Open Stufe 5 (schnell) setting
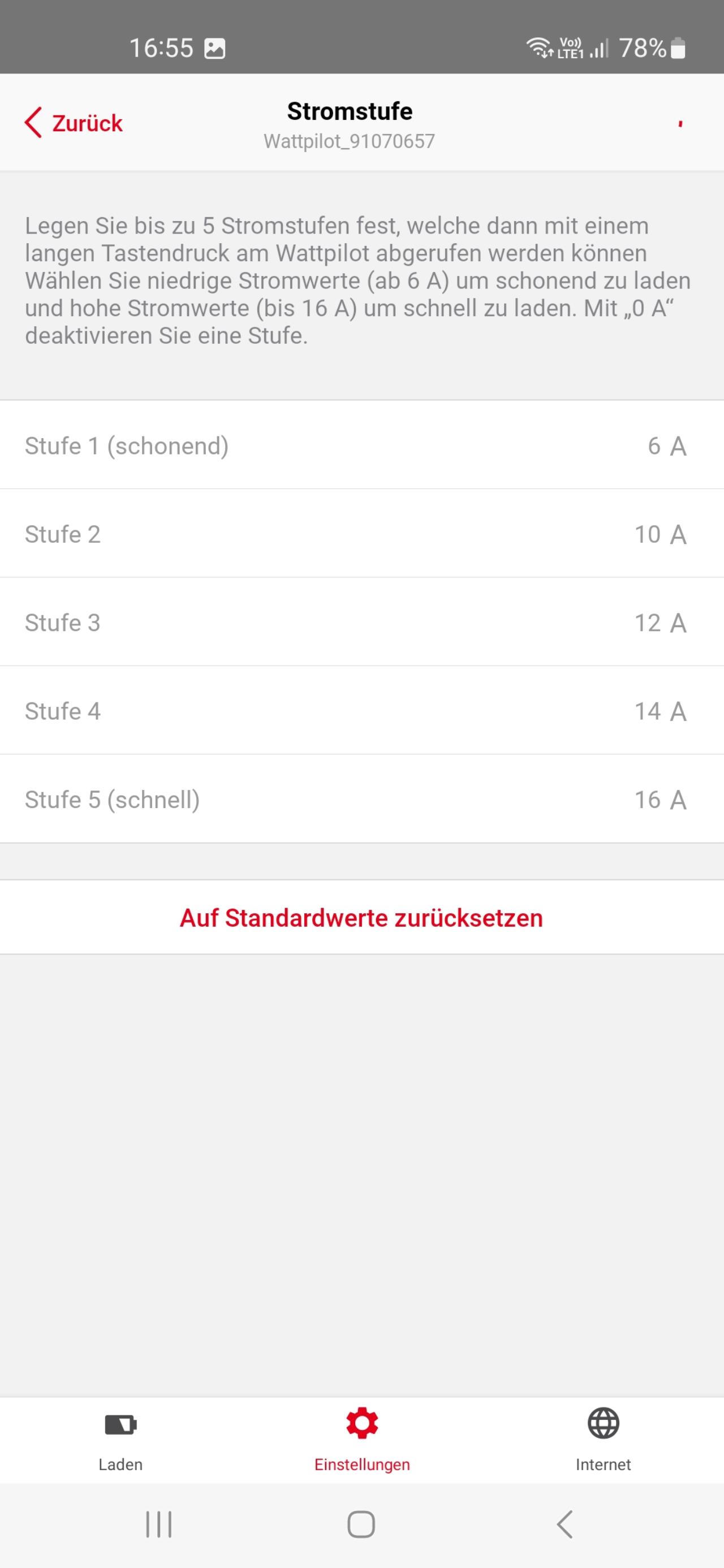The image size is (724, 1568). 361,798
